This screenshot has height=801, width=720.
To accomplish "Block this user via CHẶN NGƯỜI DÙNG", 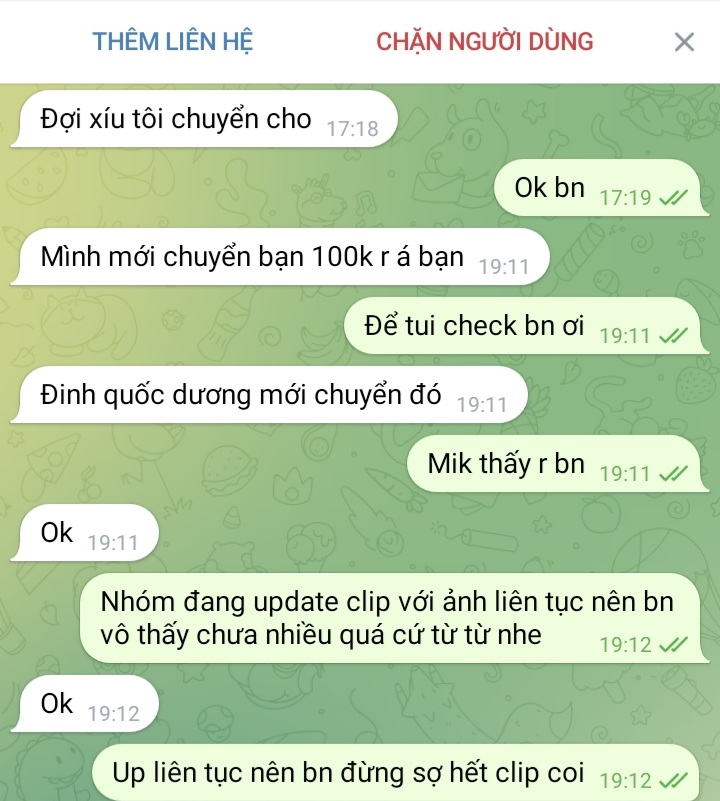I will (x=485, y=42).
